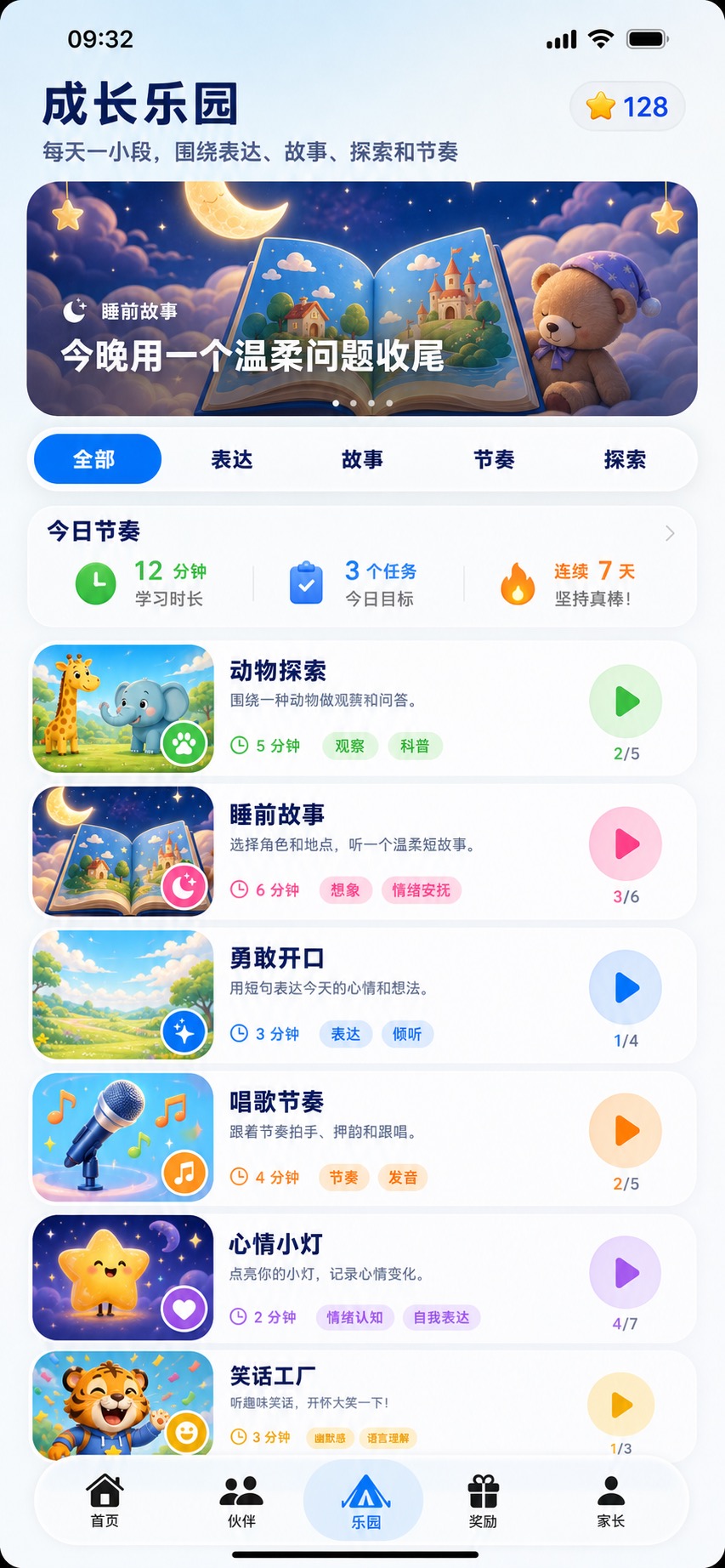The height and width of the screenshot is (1568, 725).
Task: Play the 唱歌节奏 activity
Action: coord(626,1131)
